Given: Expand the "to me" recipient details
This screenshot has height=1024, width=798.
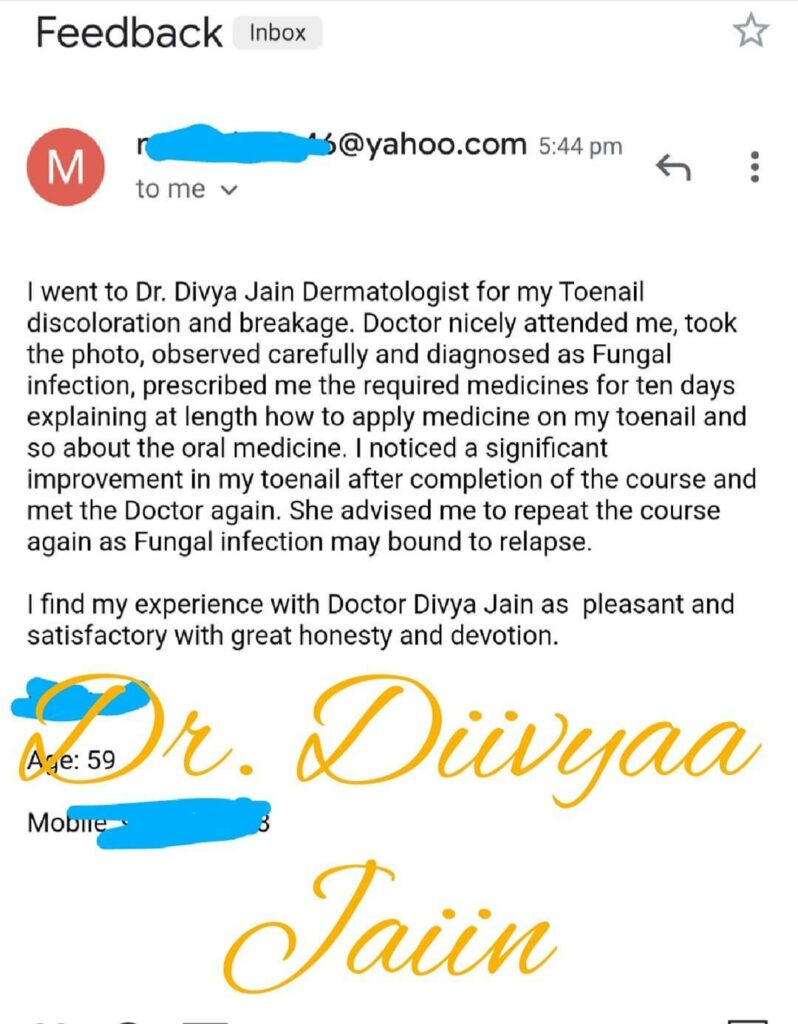Looking at the screenshot, I should (x=227, y=190).
